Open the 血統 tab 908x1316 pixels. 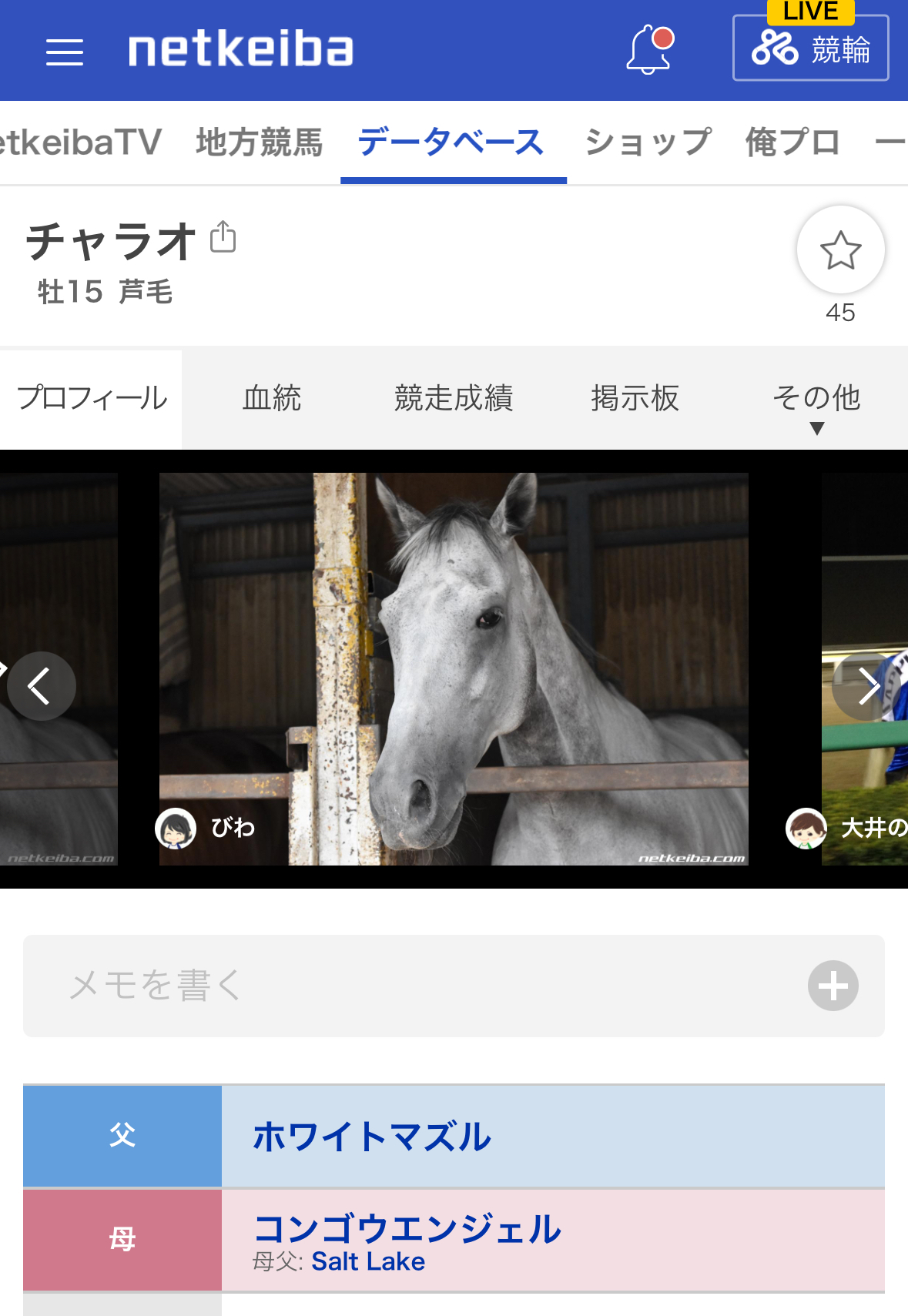(272, 399)
